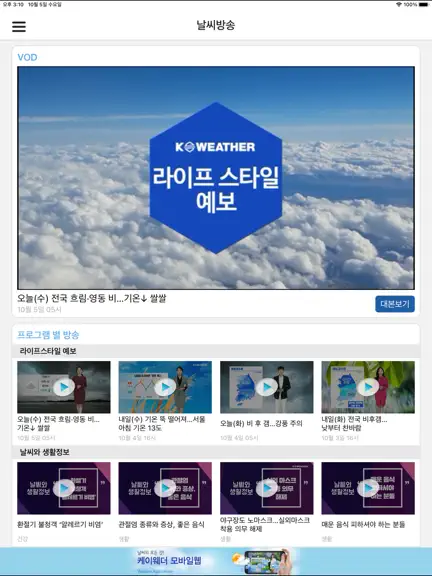432x576 pixels.
Task: Open video 환절기 불청객 알레르기 비염
Action: (64, 488)
